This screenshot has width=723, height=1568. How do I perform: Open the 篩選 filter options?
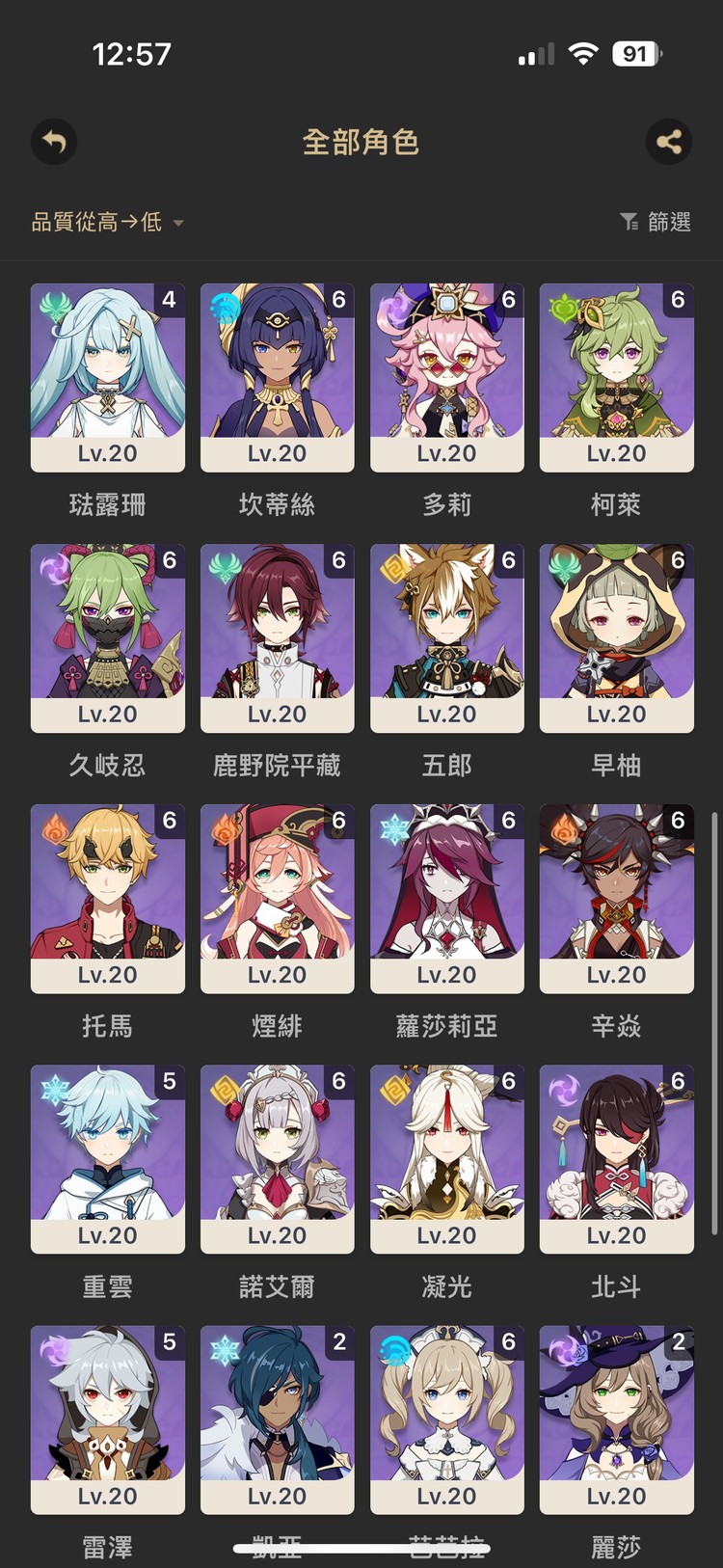[656, 223]
